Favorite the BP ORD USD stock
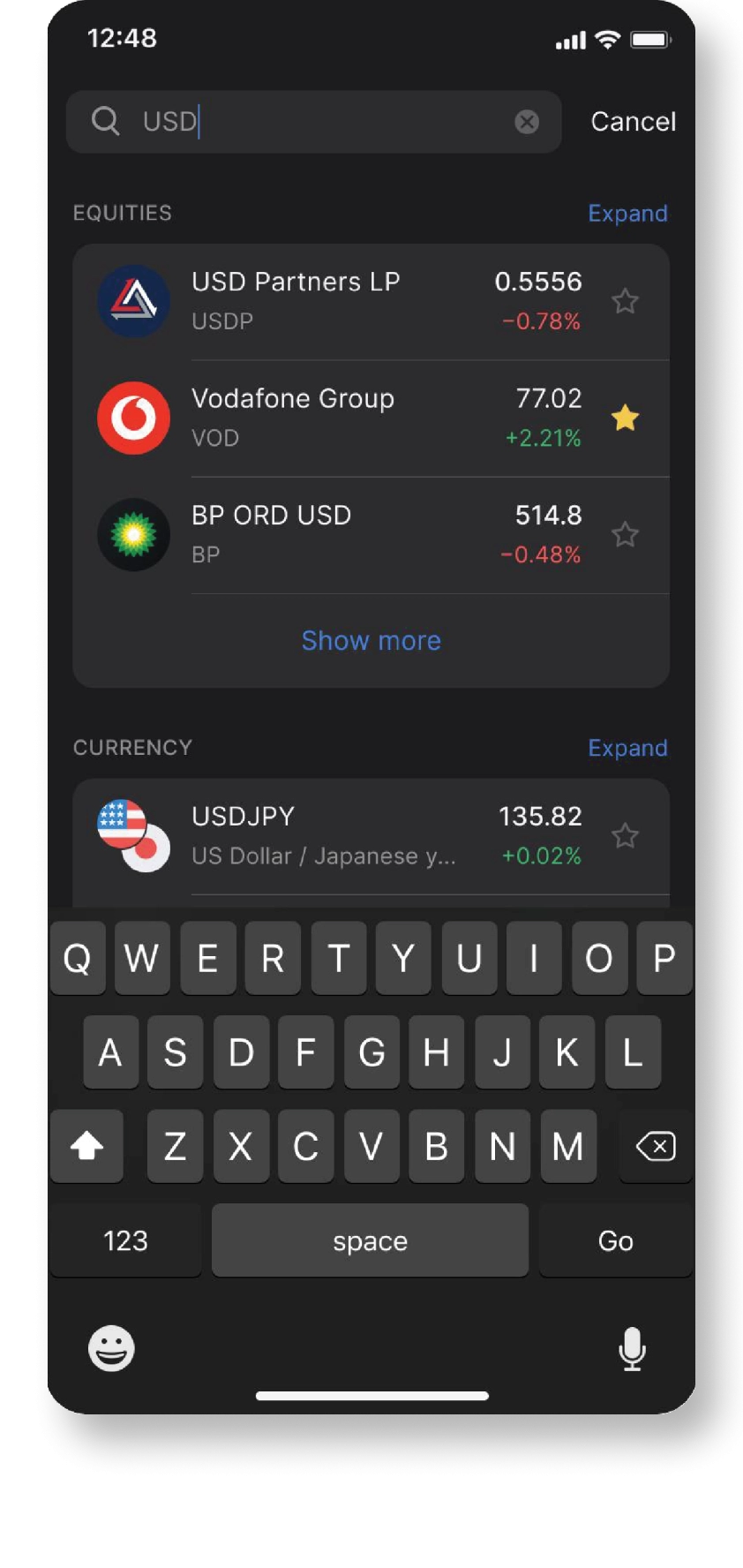 point(625,534)
